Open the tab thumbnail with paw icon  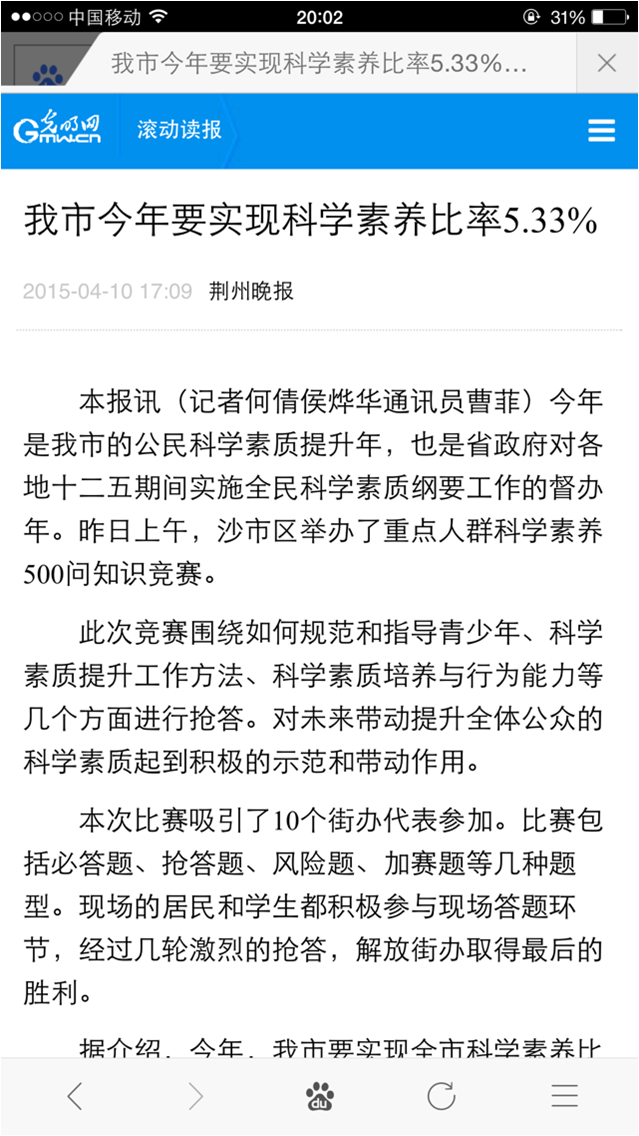click(x=45, y=64)
